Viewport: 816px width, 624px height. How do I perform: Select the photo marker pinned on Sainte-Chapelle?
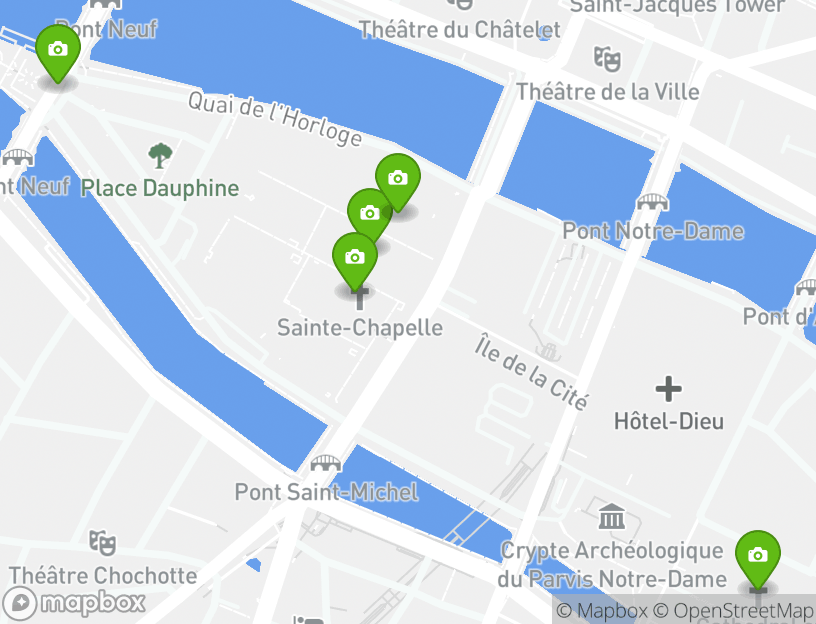click(354, 258)
